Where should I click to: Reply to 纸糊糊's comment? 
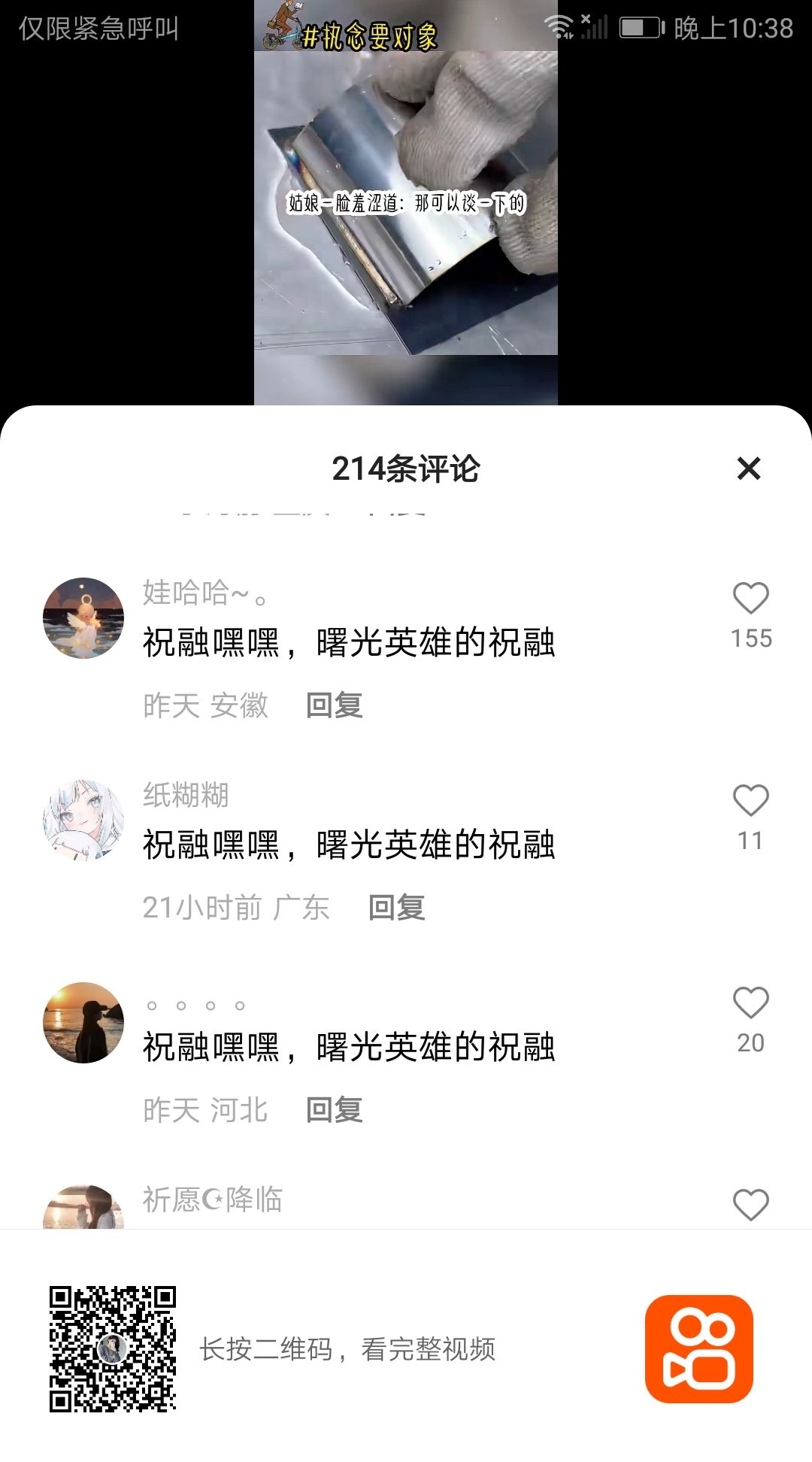397,908
